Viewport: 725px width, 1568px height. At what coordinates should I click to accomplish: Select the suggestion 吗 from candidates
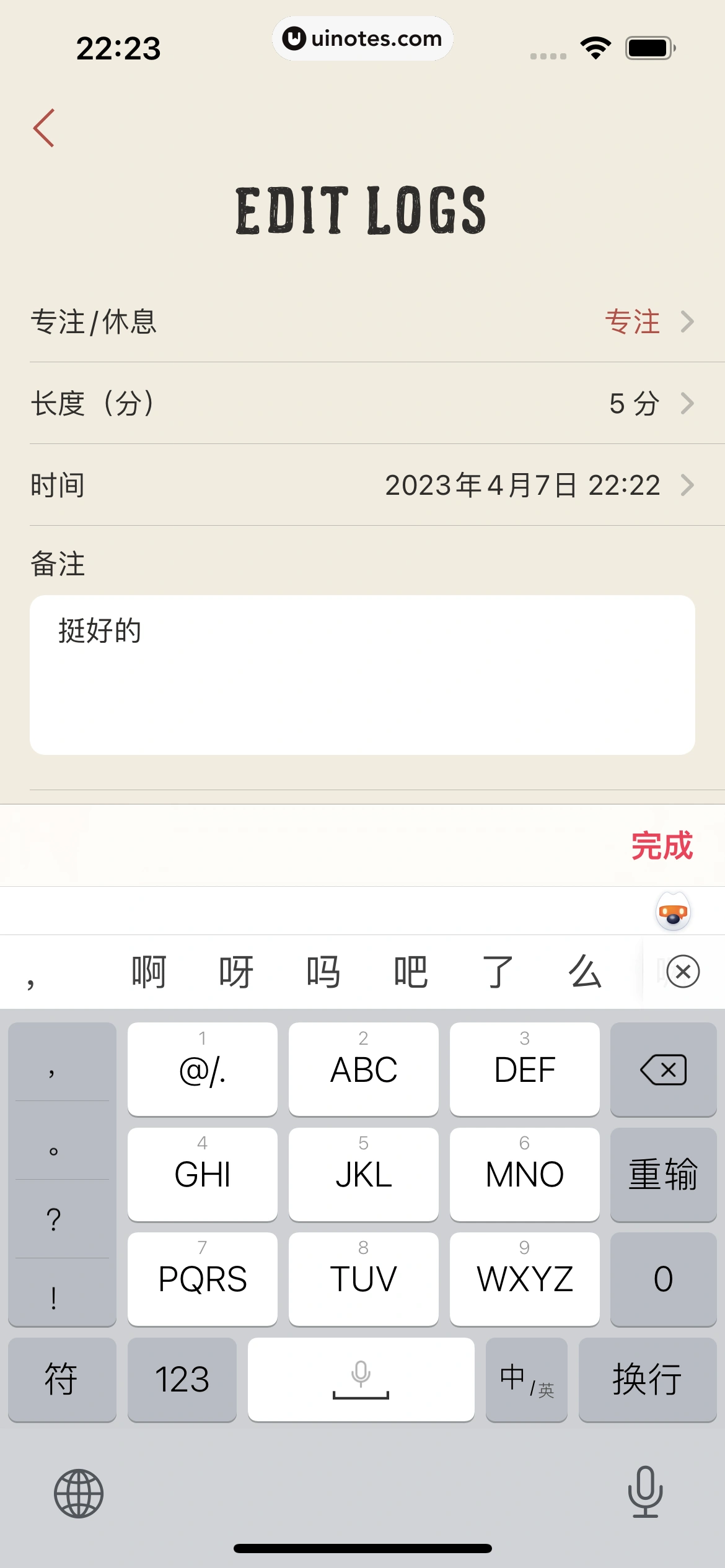[x=322, y=971]
